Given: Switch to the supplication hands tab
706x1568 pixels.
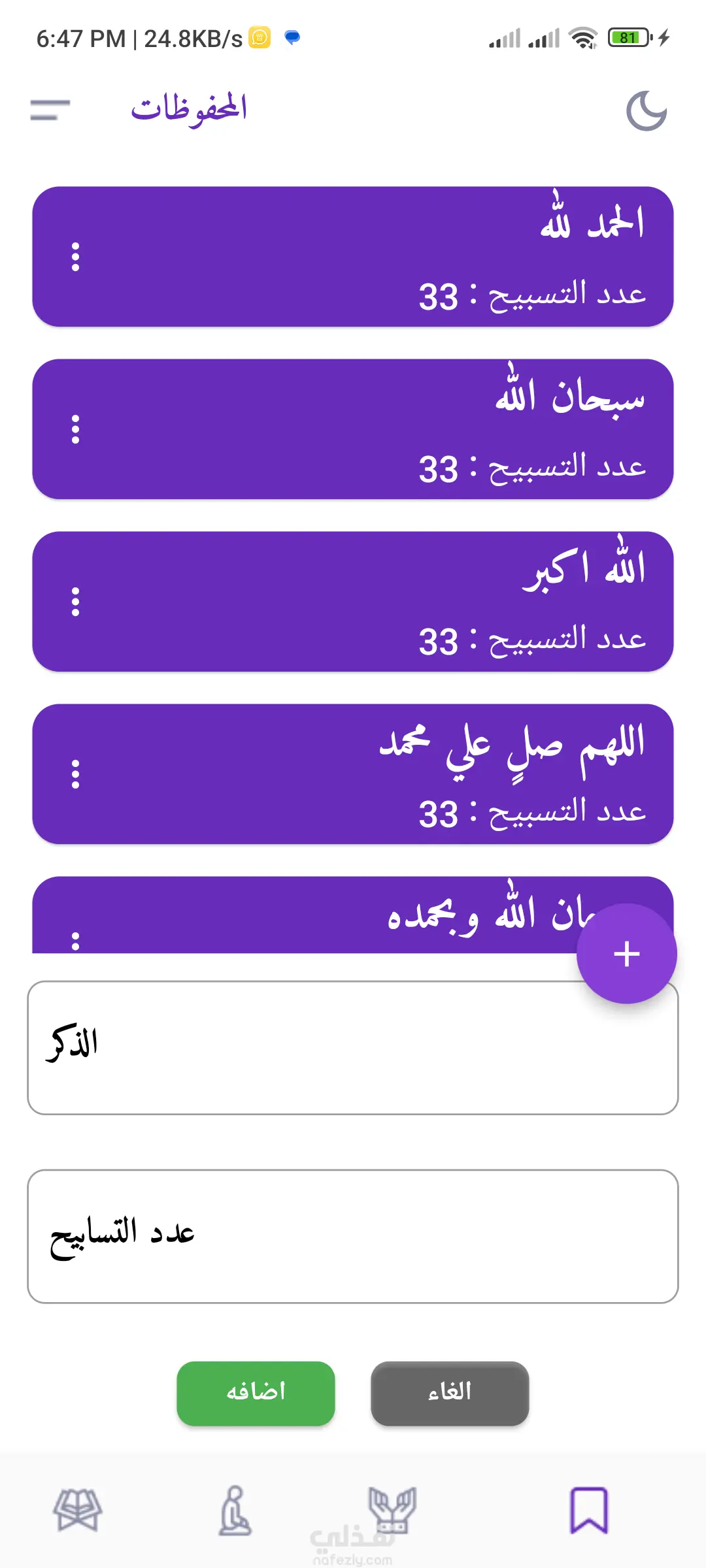Looking at the screenshot, I should 392,1510.
